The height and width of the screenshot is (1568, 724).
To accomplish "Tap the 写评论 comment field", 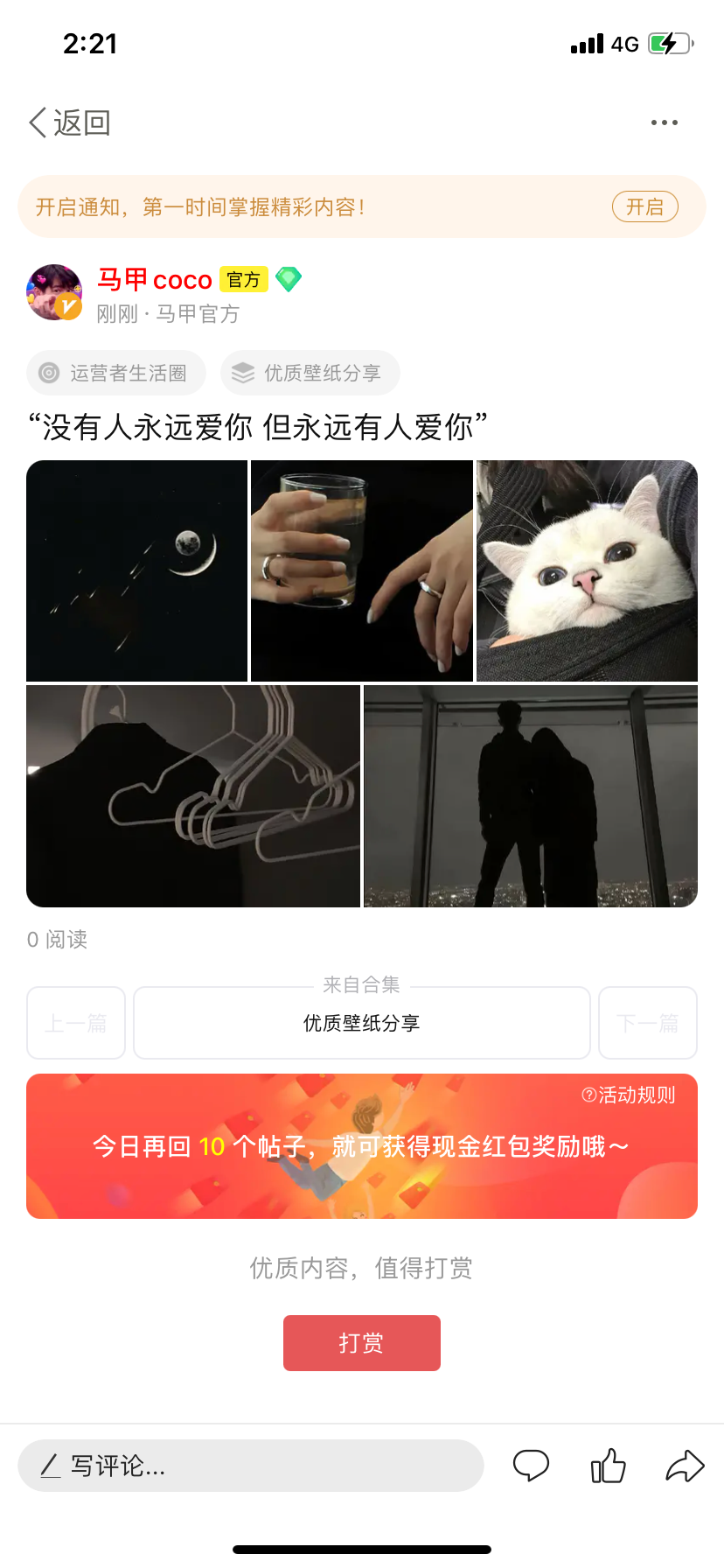I will 250,1466.
